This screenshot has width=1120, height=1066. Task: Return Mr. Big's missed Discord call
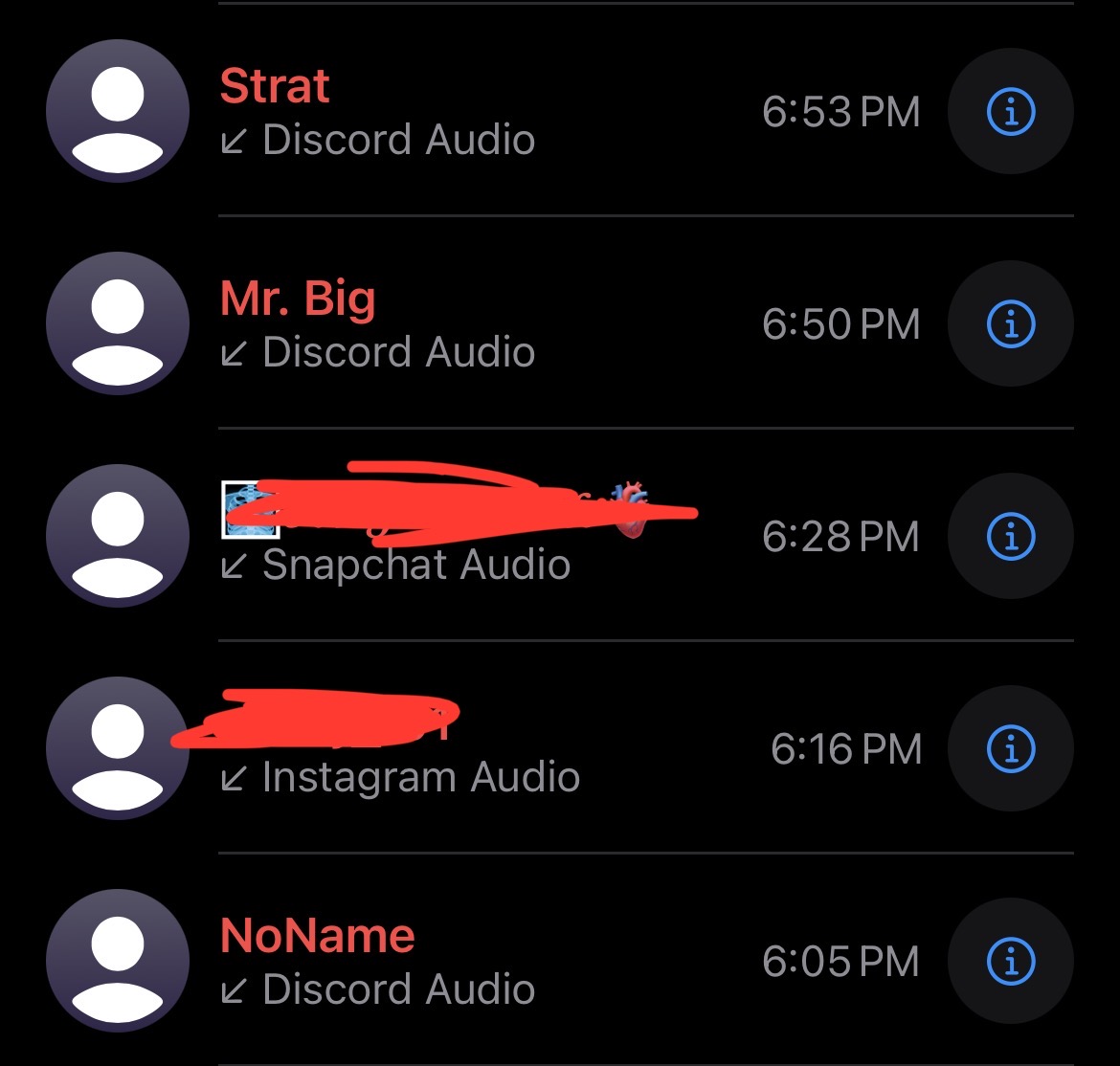click(x=479, y=324)
